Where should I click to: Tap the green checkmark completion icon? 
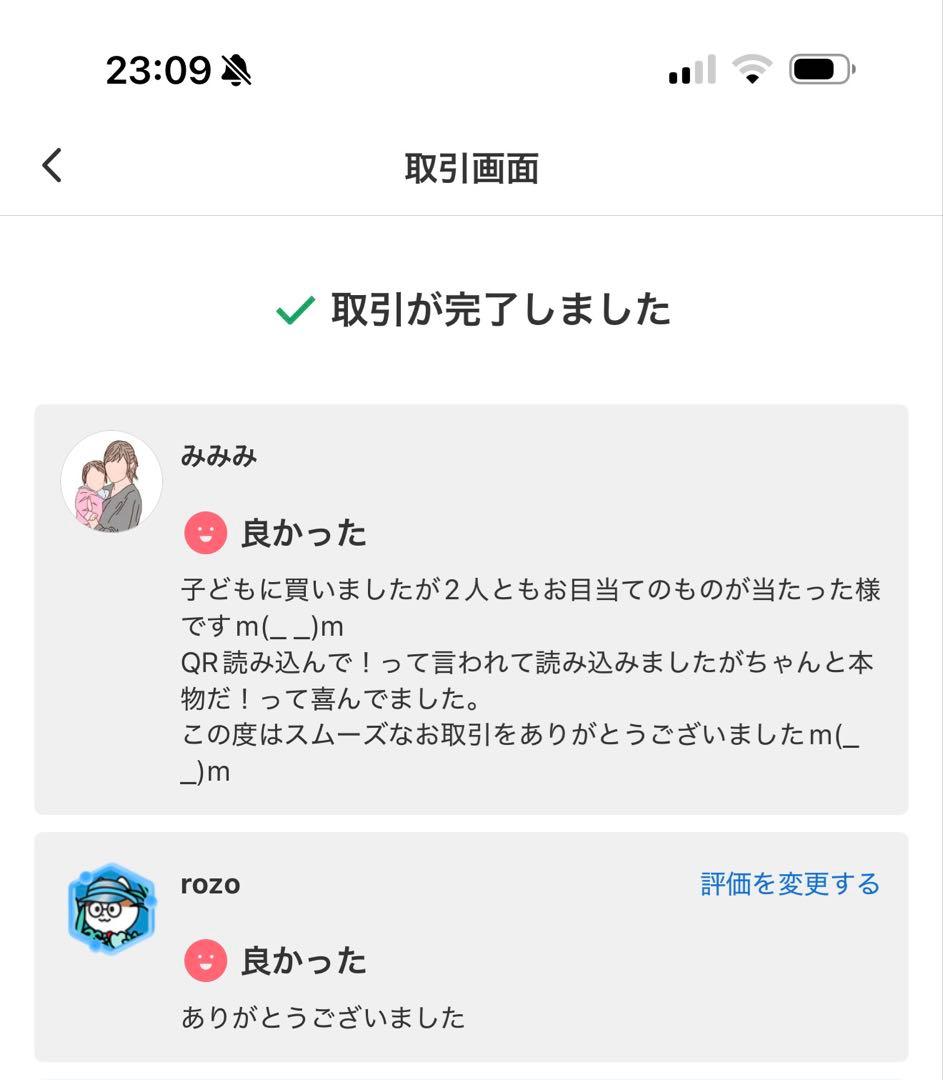pyautogui.click(x=294, y=310)
